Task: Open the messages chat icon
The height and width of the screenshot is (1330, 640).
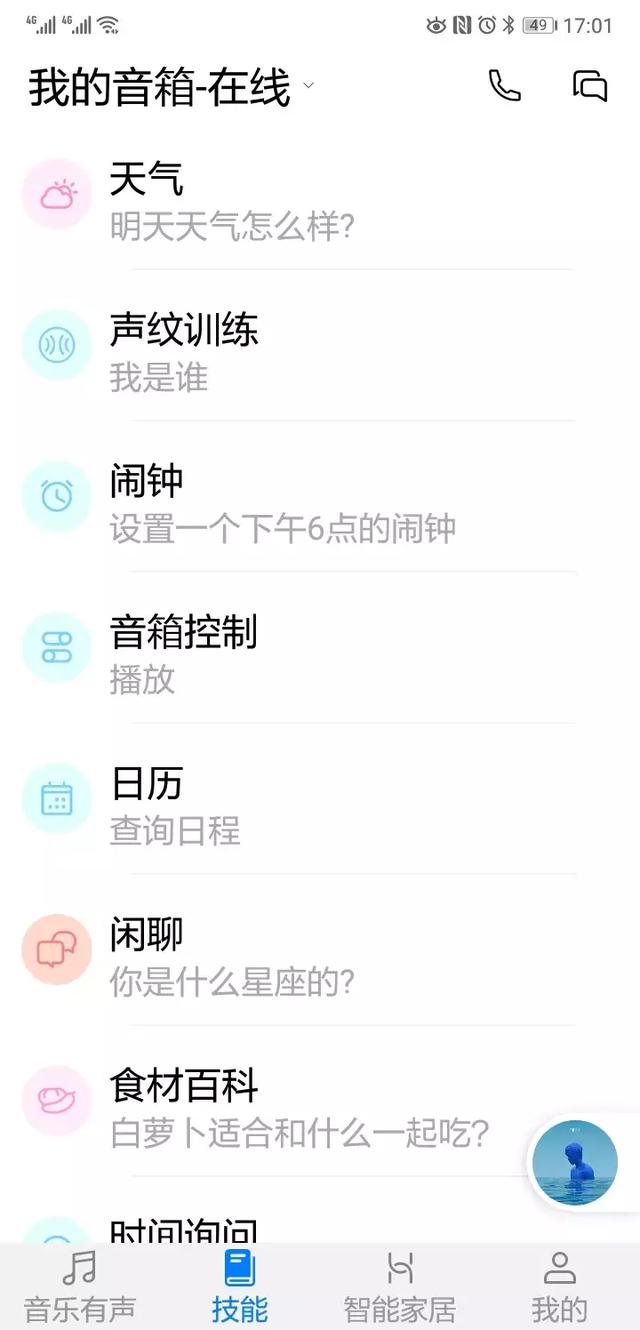Action: tap(590, 86)
